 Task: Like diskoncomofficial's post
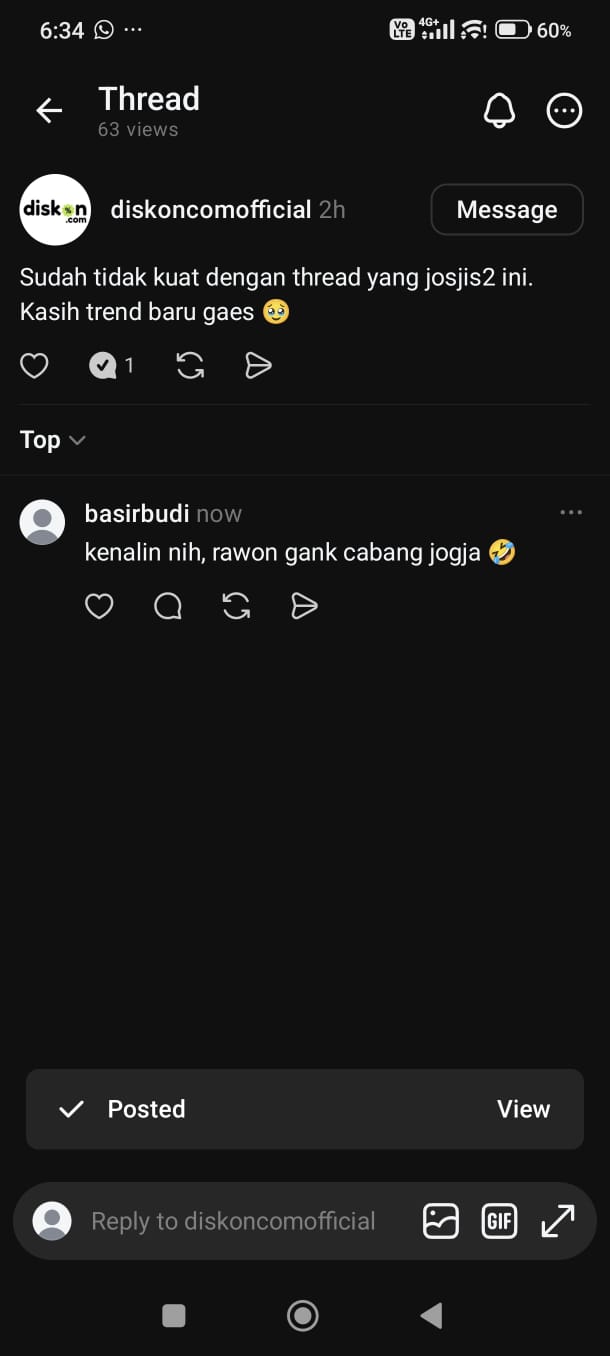click(34, 366)
